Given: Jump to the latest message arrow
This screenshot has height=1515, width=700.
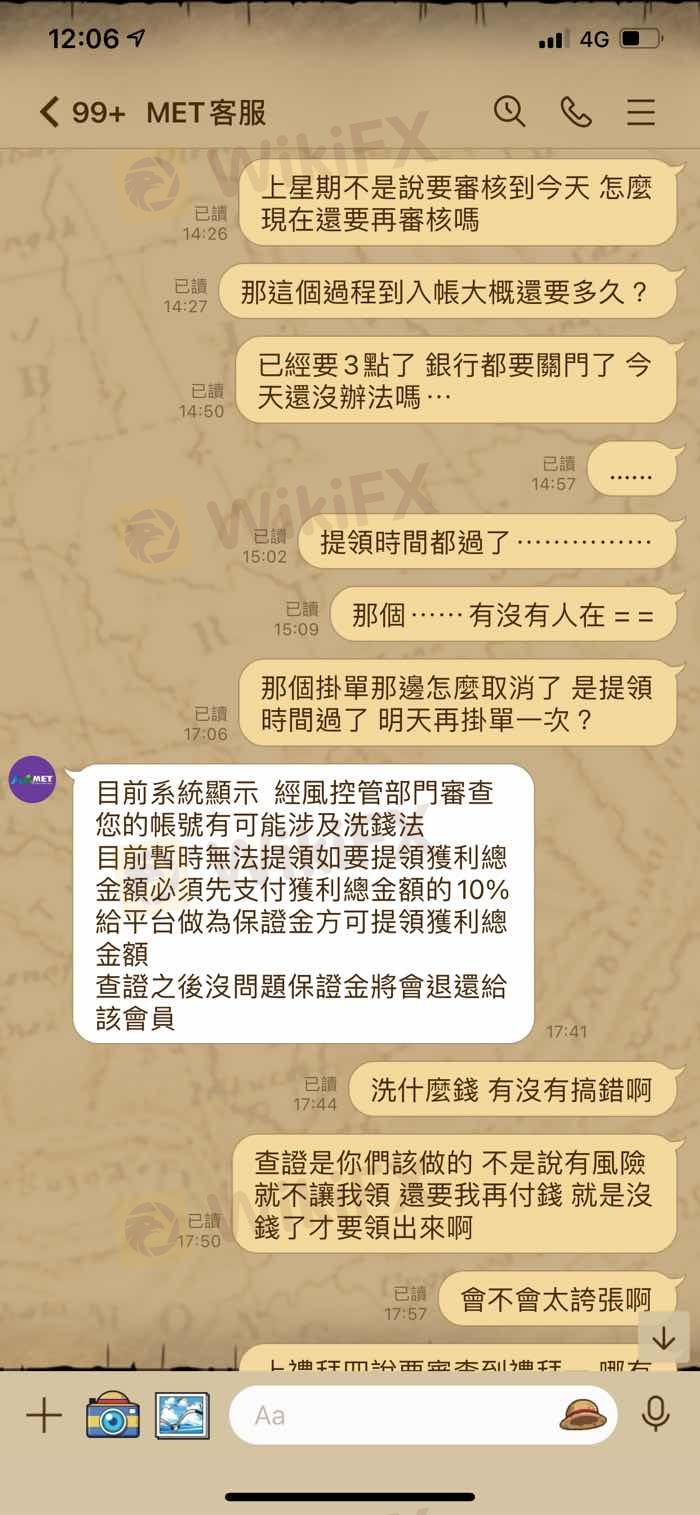Looking at the screenshot, I should 664,1338.
